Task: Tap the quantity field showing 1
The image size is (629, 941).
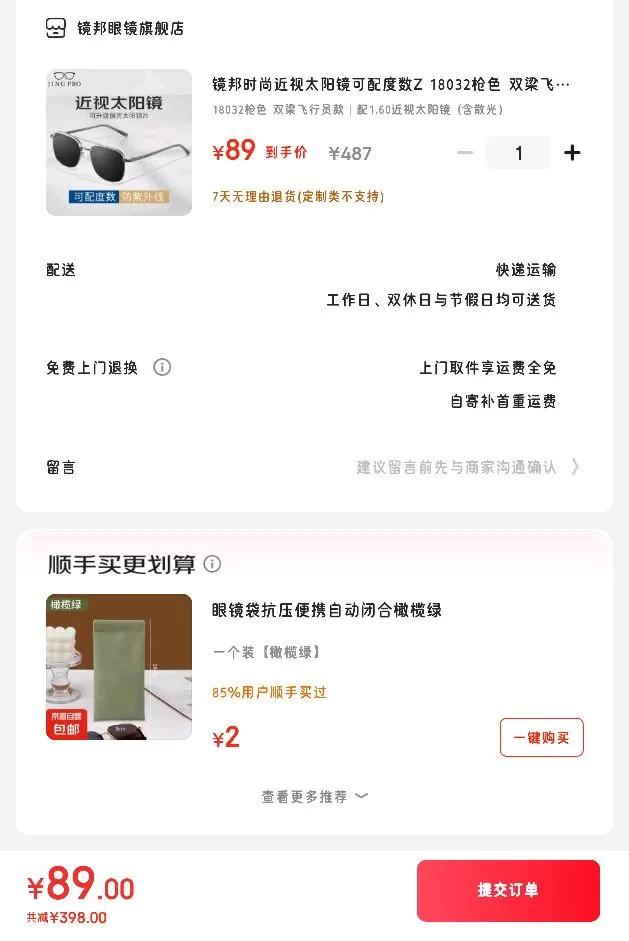Action: click(x=519, y=153)
